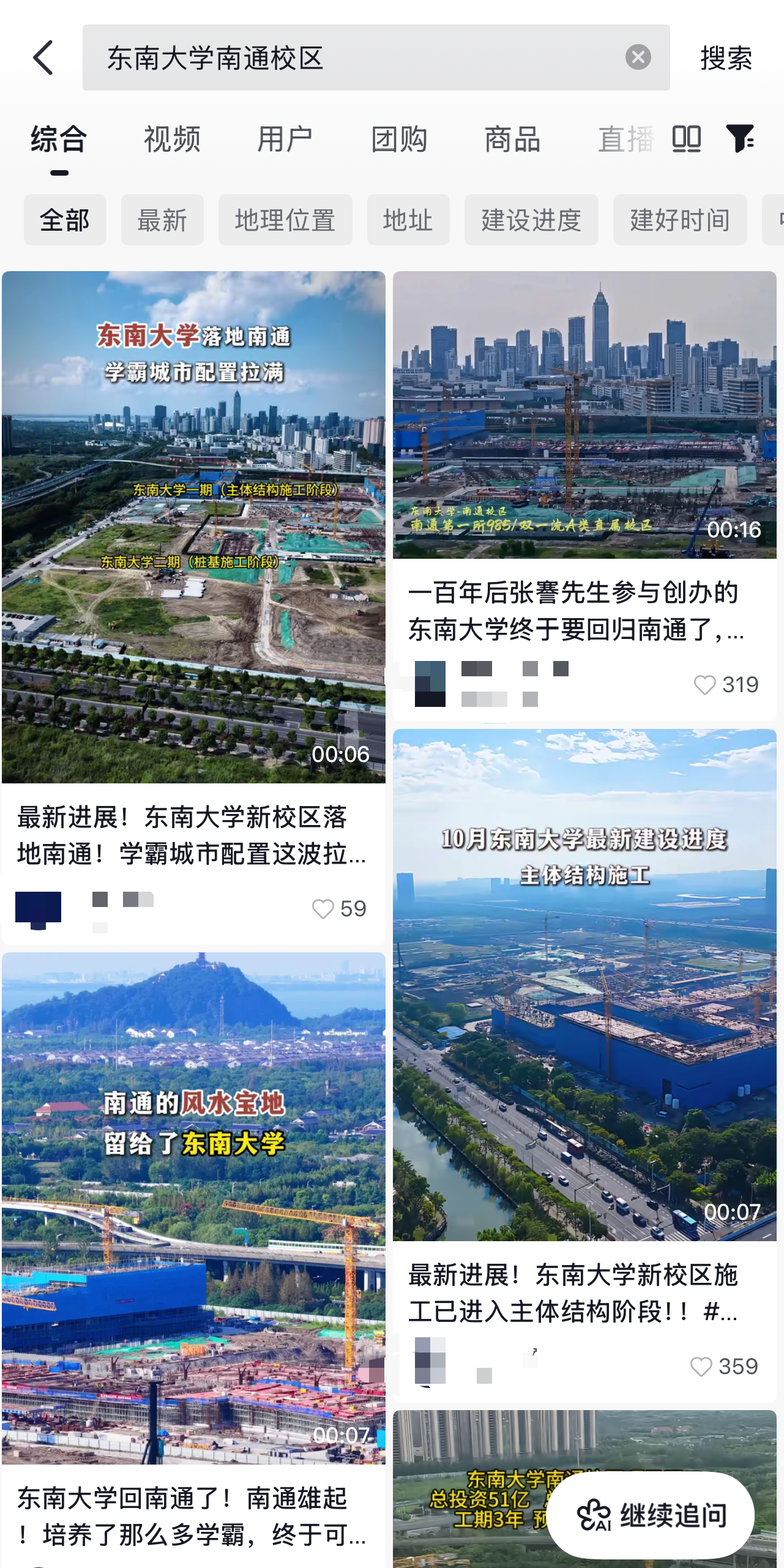
Task: Select the 建设进度 chip
Action: coord(531,220)
